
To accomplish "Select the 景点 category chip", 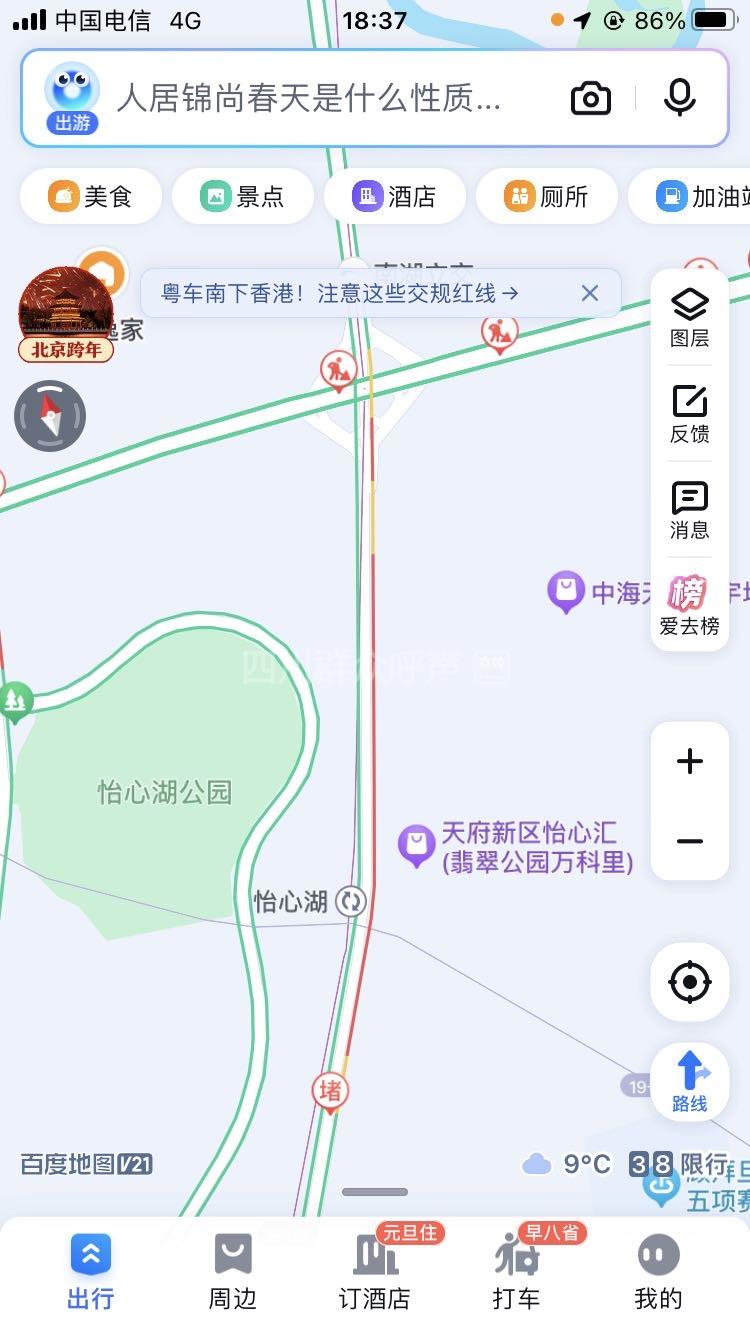I will 243,196.
